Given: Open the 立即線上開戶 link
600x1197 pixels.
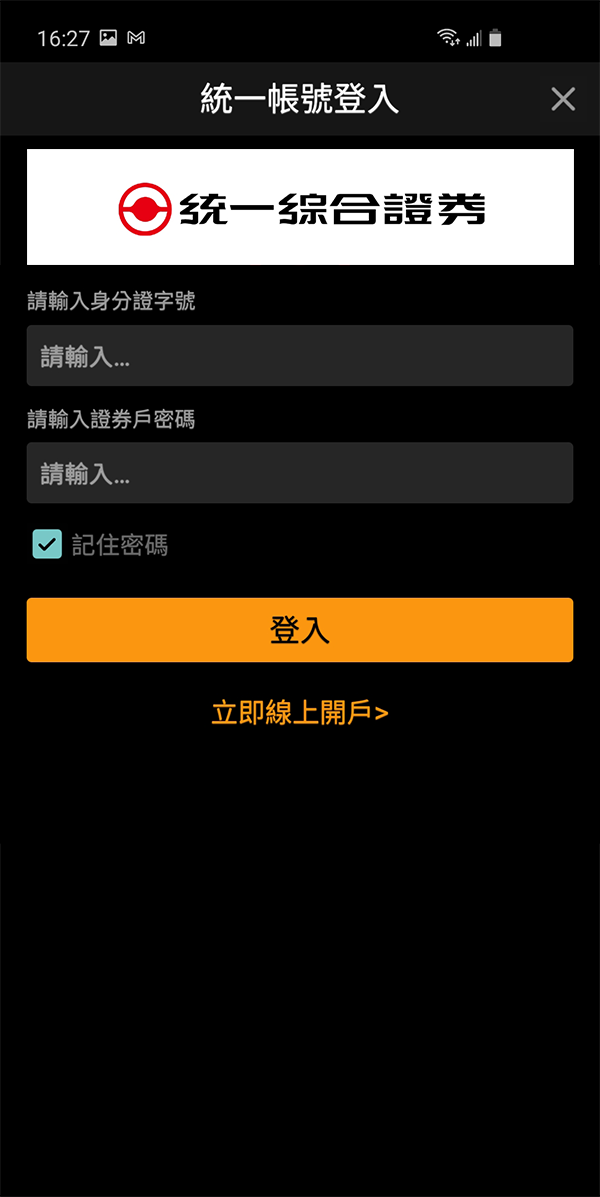Looking at the screenshot, I should pyautogui.click(x=299, y=713).
